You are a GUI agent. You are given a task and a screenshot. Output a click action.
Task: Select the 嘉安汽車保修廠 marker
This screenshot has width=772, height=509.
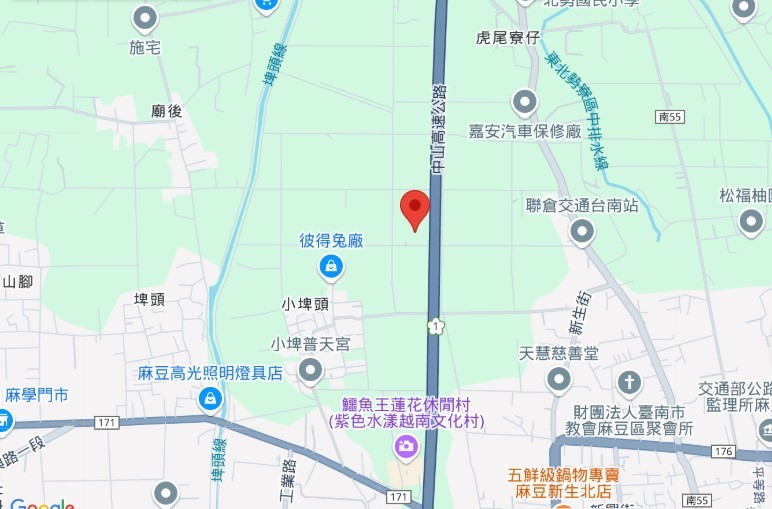(x=524, y=102)
